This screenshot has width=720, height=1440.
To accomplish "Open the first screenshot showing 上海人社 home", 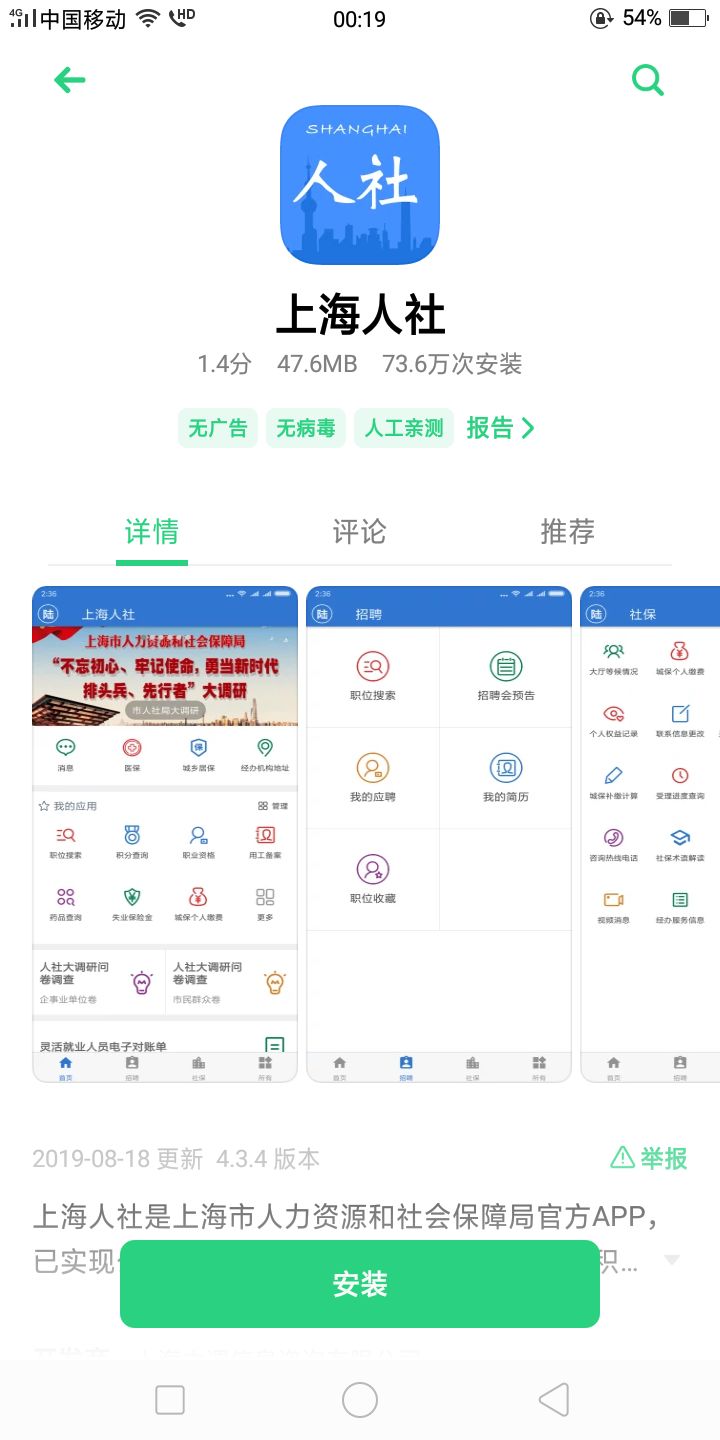I will pos(165,834).
